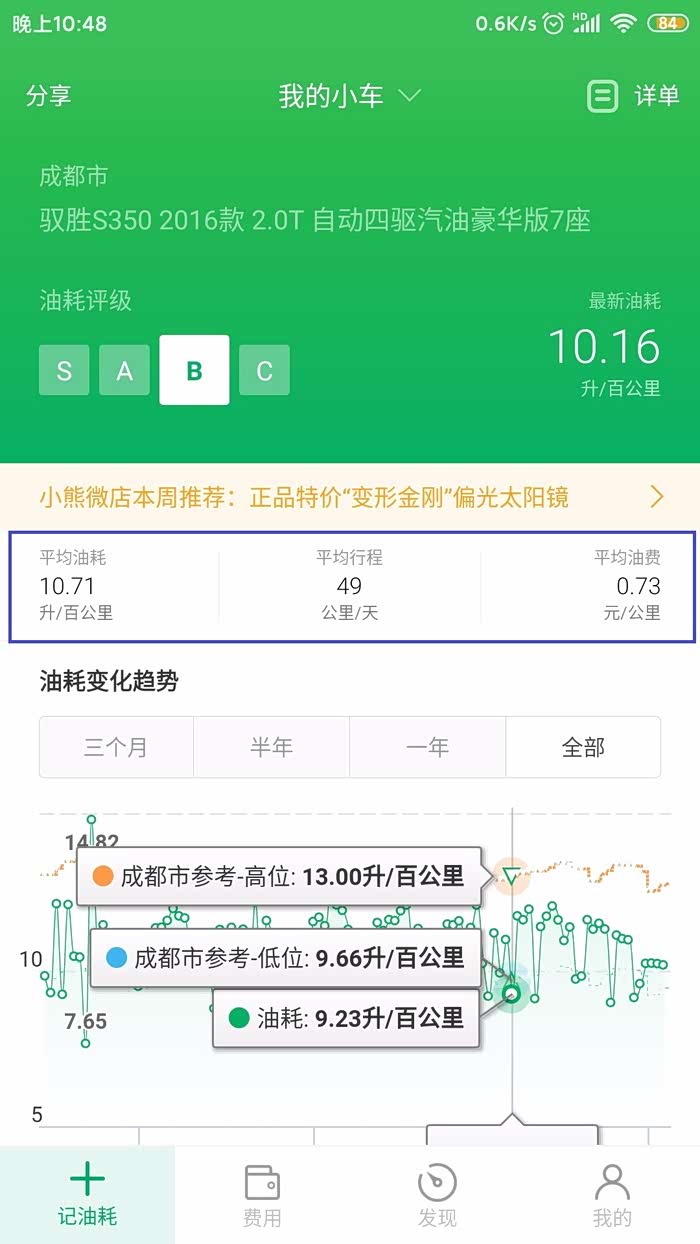The height and width of the screenshot is (1244, 700).
Task: Select fuel rating A
Action: 124,371
